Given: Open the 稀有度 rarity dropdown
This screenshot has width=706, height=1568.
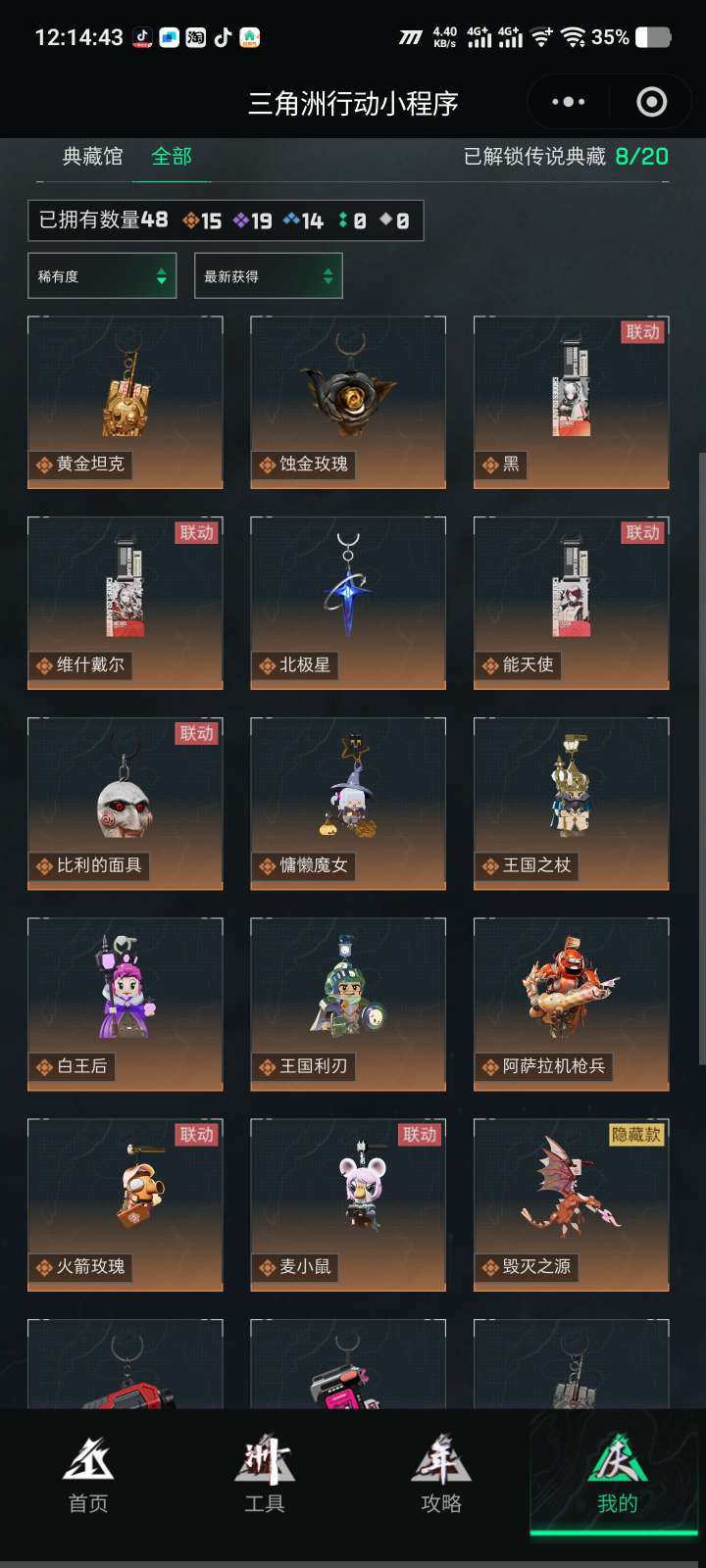Looking at the screenshot, I should [x=101, y=276].
